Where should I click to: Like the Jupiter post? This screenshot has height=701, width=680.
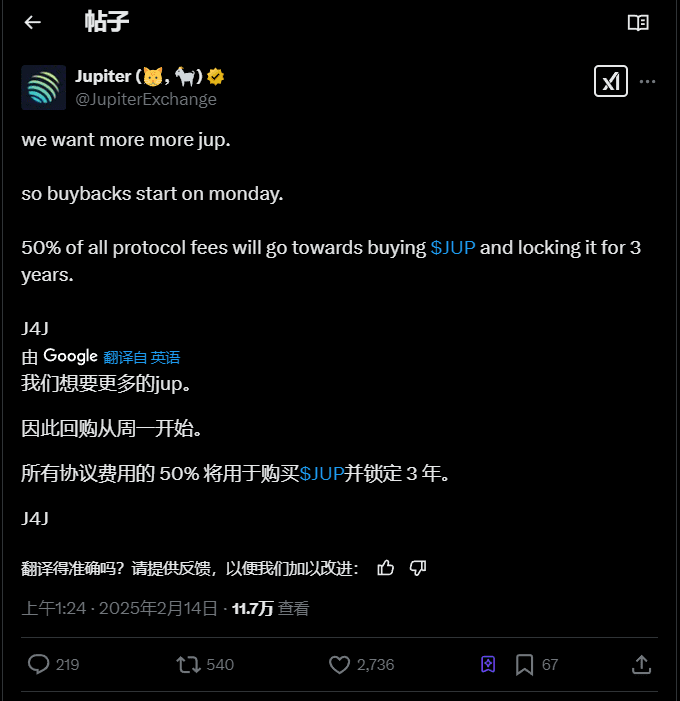(x=340, y=664)
